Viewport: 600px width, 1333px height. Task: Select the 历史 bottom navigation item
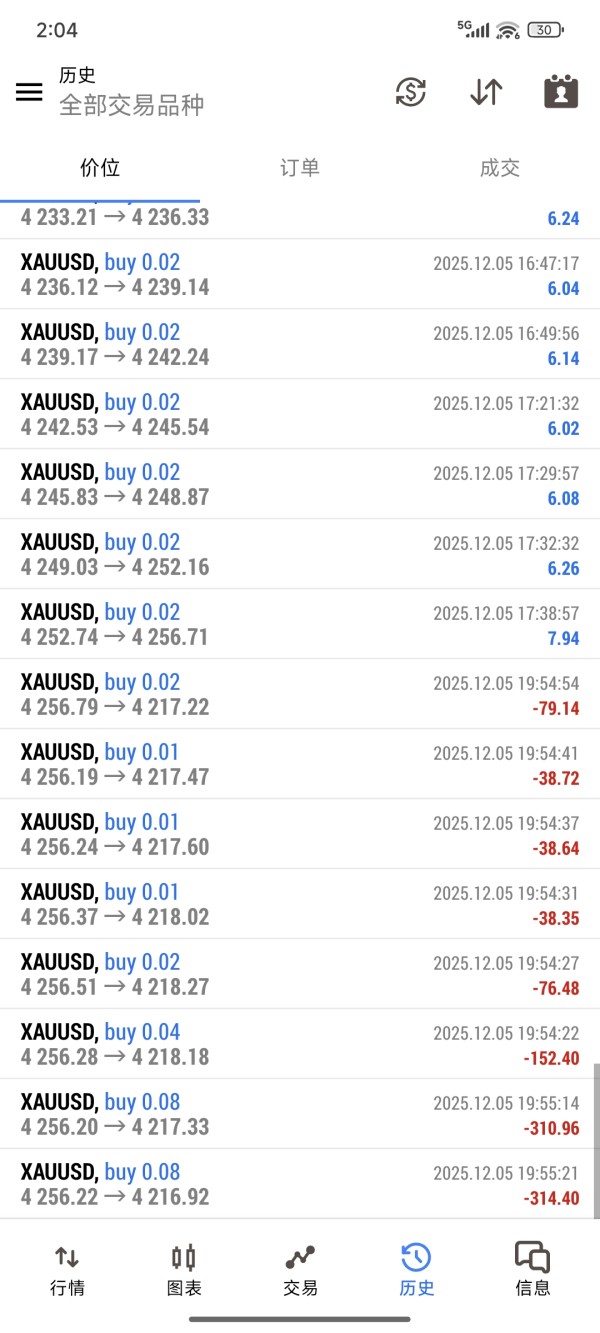pyautogui.click(x=416, y=1270)
